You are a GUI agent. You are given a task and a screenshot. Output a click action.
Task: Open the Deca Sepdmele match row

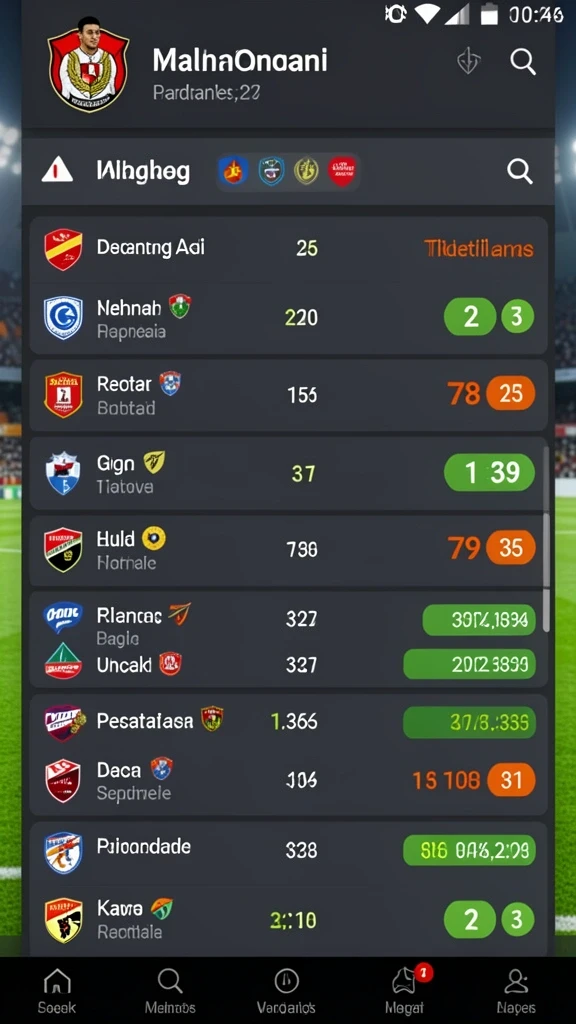288,781
